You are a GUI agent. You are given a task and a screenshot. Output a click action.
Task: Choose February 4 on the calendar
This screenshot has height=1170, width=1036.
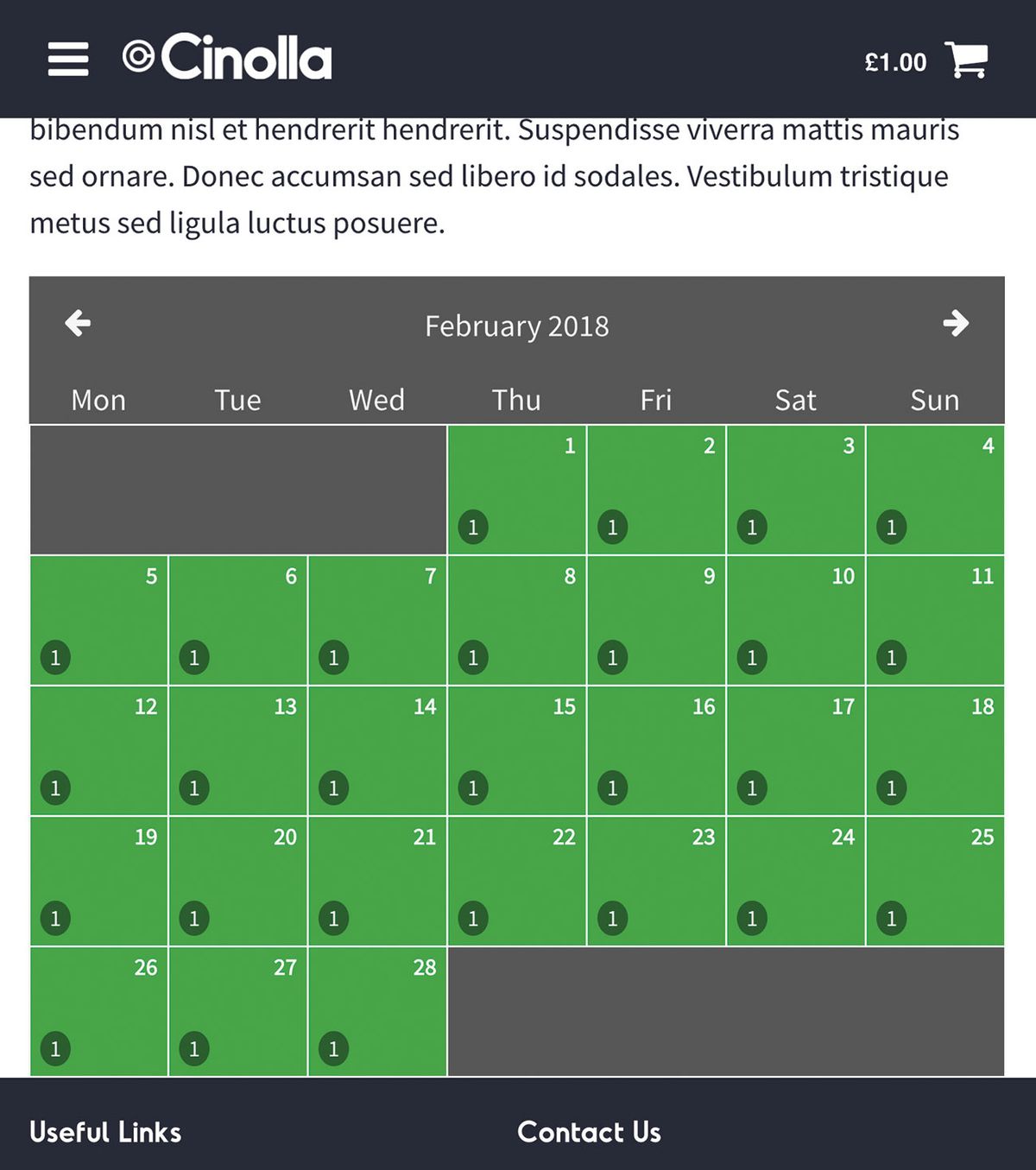[x=935, y=490]
